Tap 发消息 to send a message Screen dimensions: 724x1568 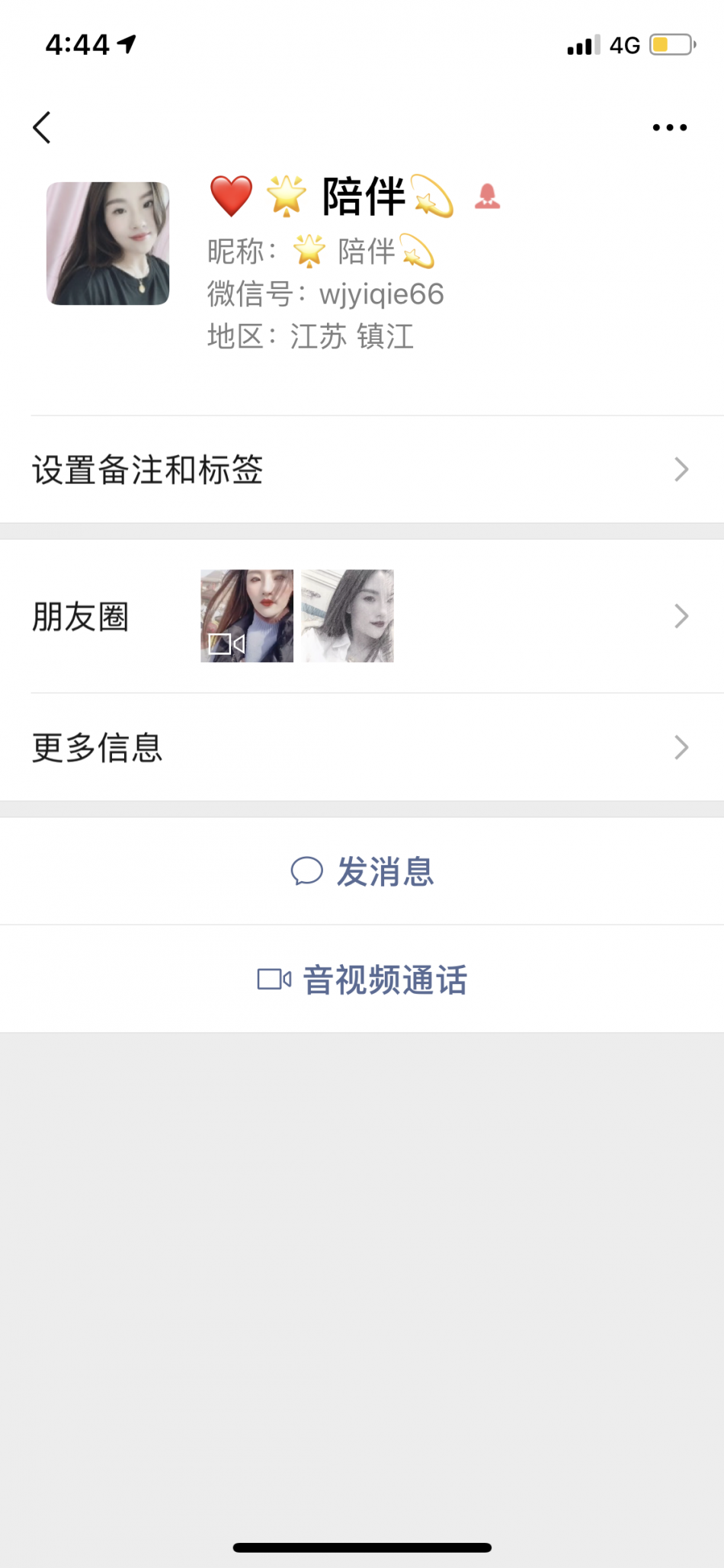click(x=362, y=871)
